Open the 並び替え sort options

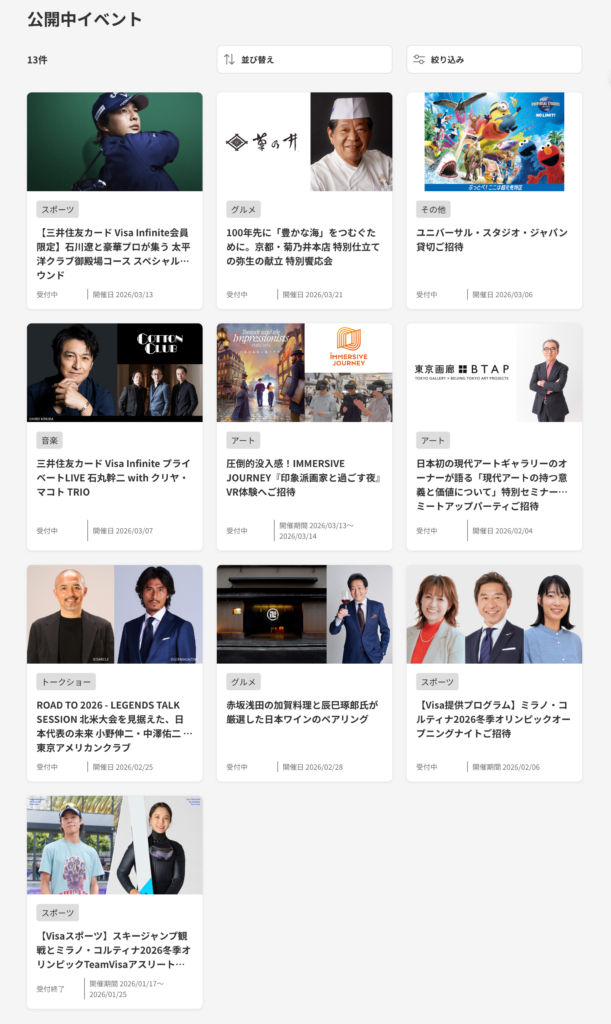(x=304, y=59)
